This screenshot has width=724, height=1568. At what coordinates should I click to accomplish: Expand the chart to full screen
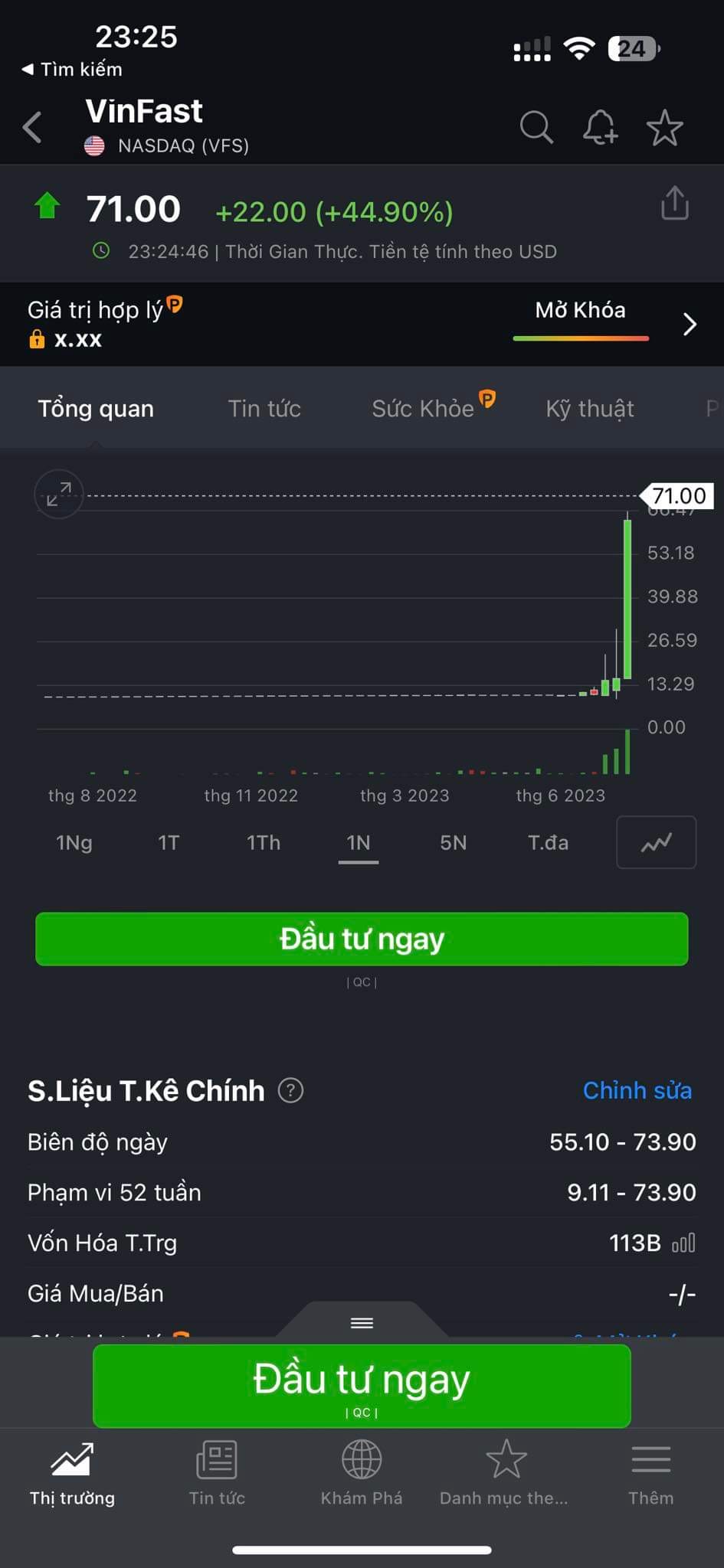click(x=58, y=494)
